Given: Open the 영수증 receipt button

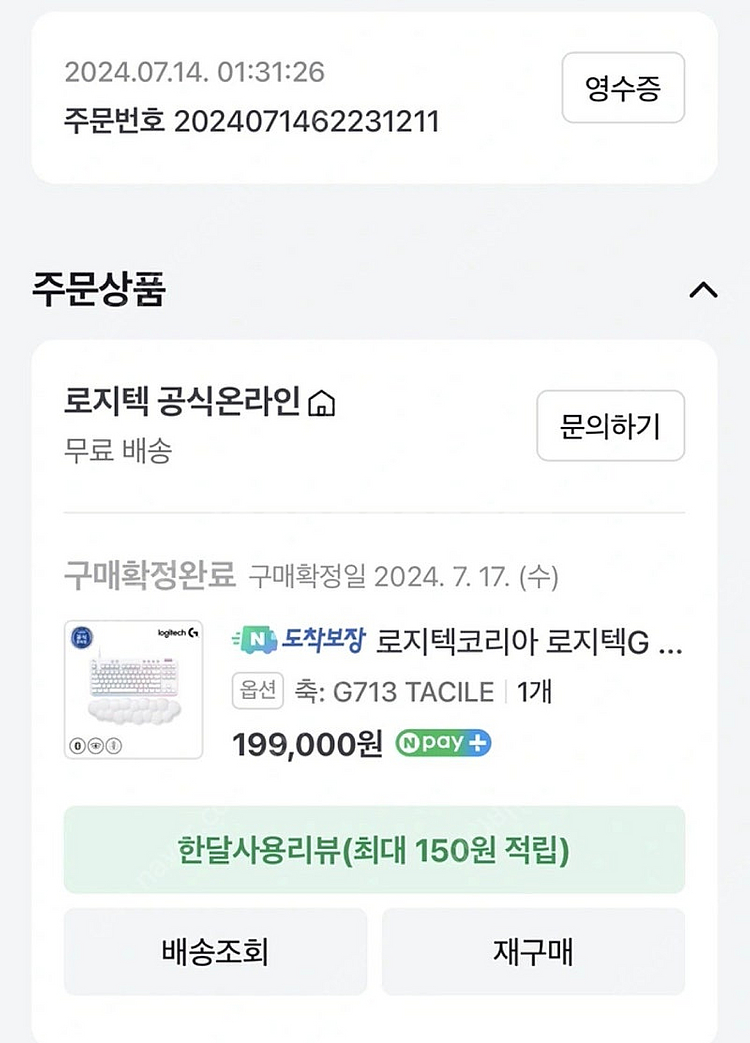Looking at the screenshot, I should tap(626, 89).
